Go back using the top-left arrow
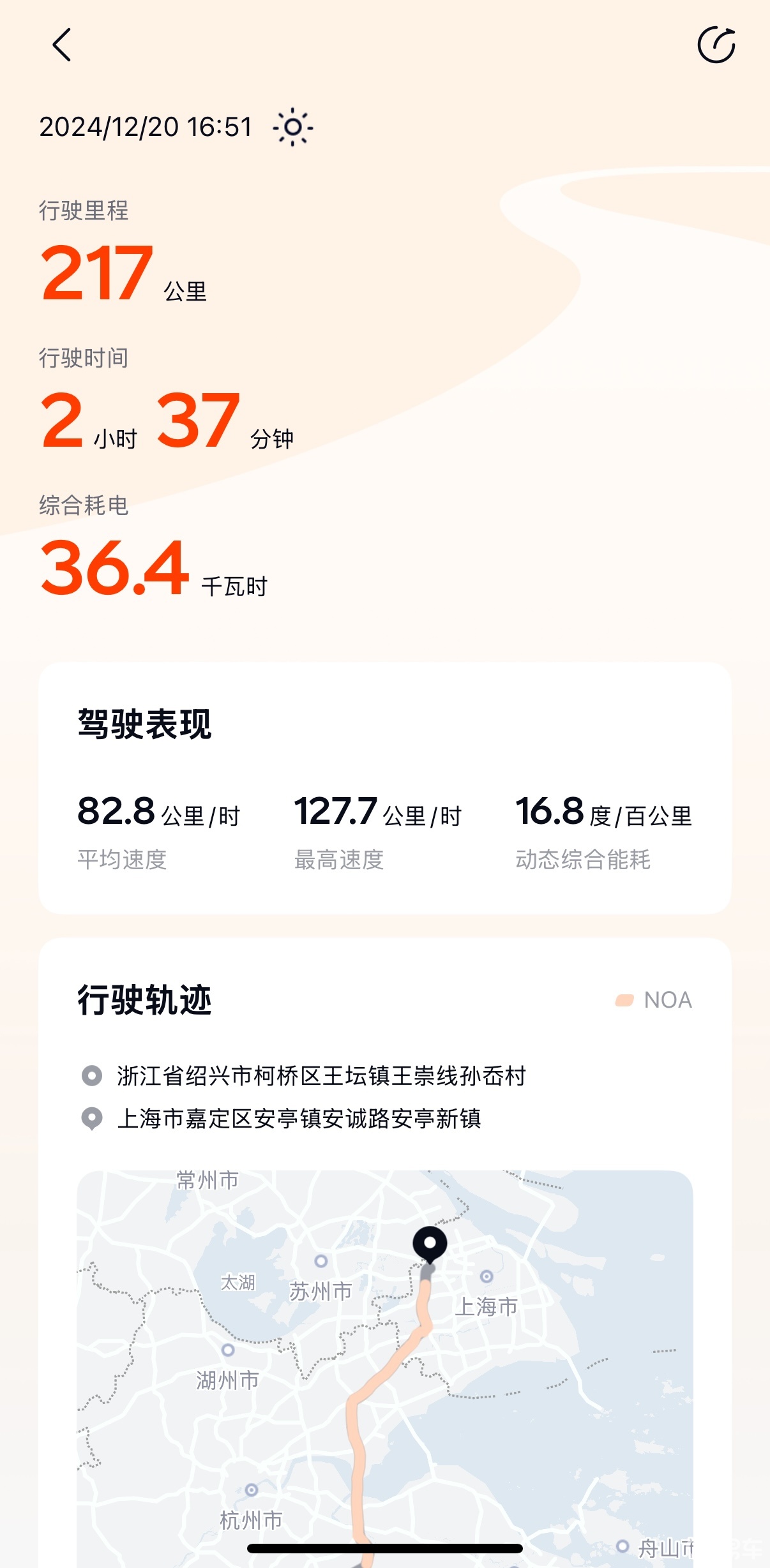Screen dimensions: 770x1568 coord(62,45)
